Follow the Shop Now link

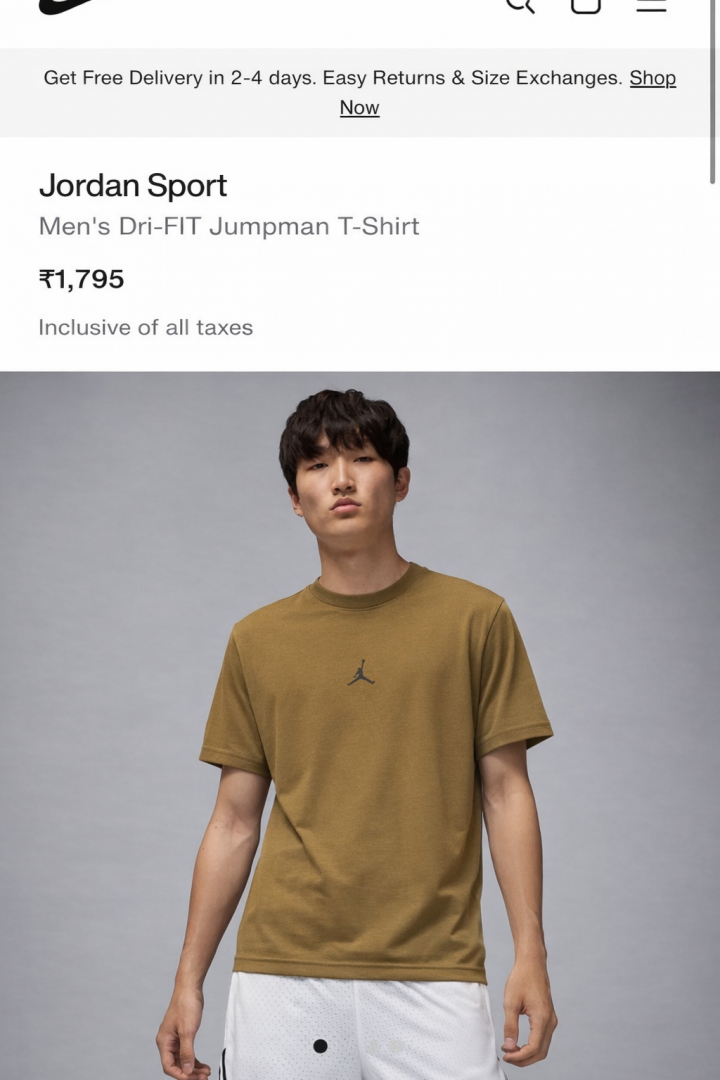click(652, 79)
